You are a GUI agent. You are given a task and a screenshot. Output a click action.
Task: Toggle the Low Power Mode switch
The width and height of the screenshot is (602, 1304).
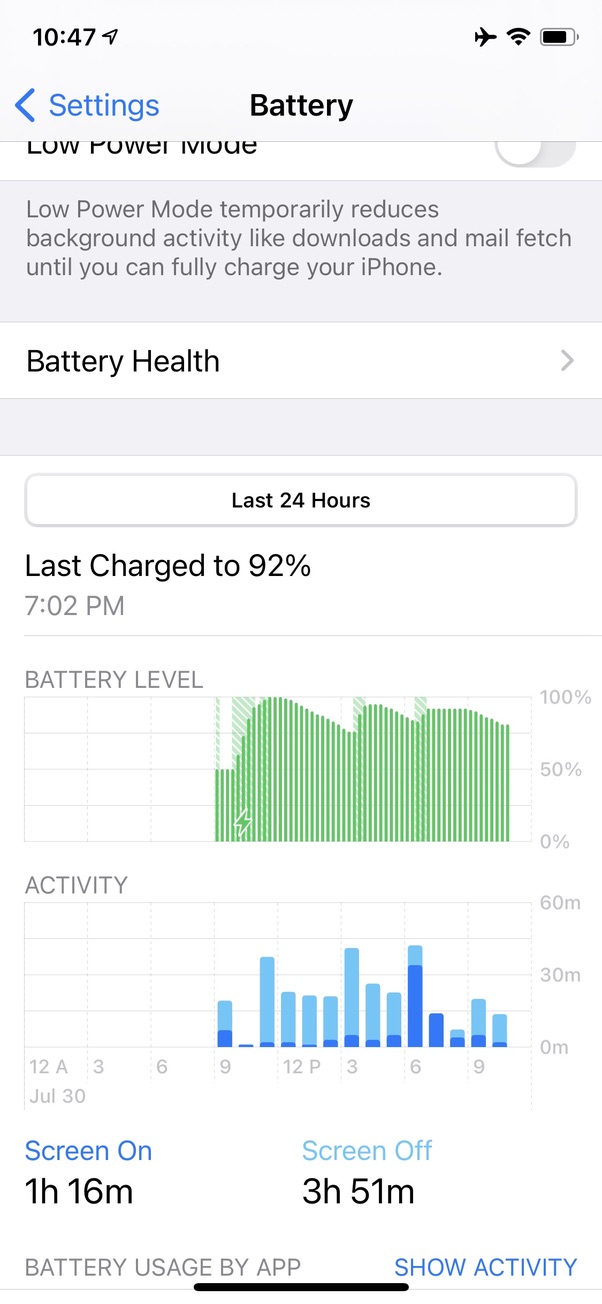pos(536,153)
